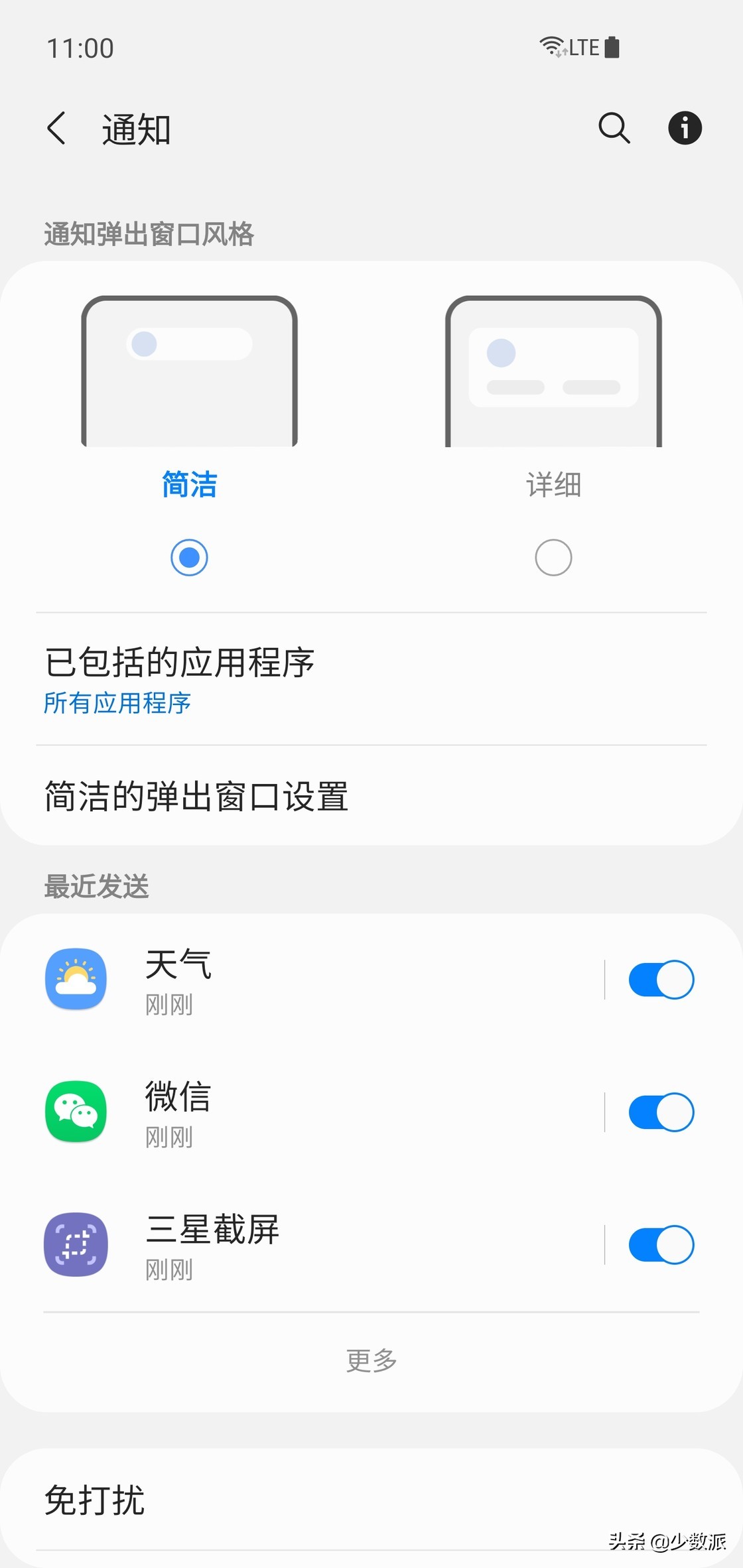
Task: Select the 详细 style preview thumbnail
Action: pos(553,371)
